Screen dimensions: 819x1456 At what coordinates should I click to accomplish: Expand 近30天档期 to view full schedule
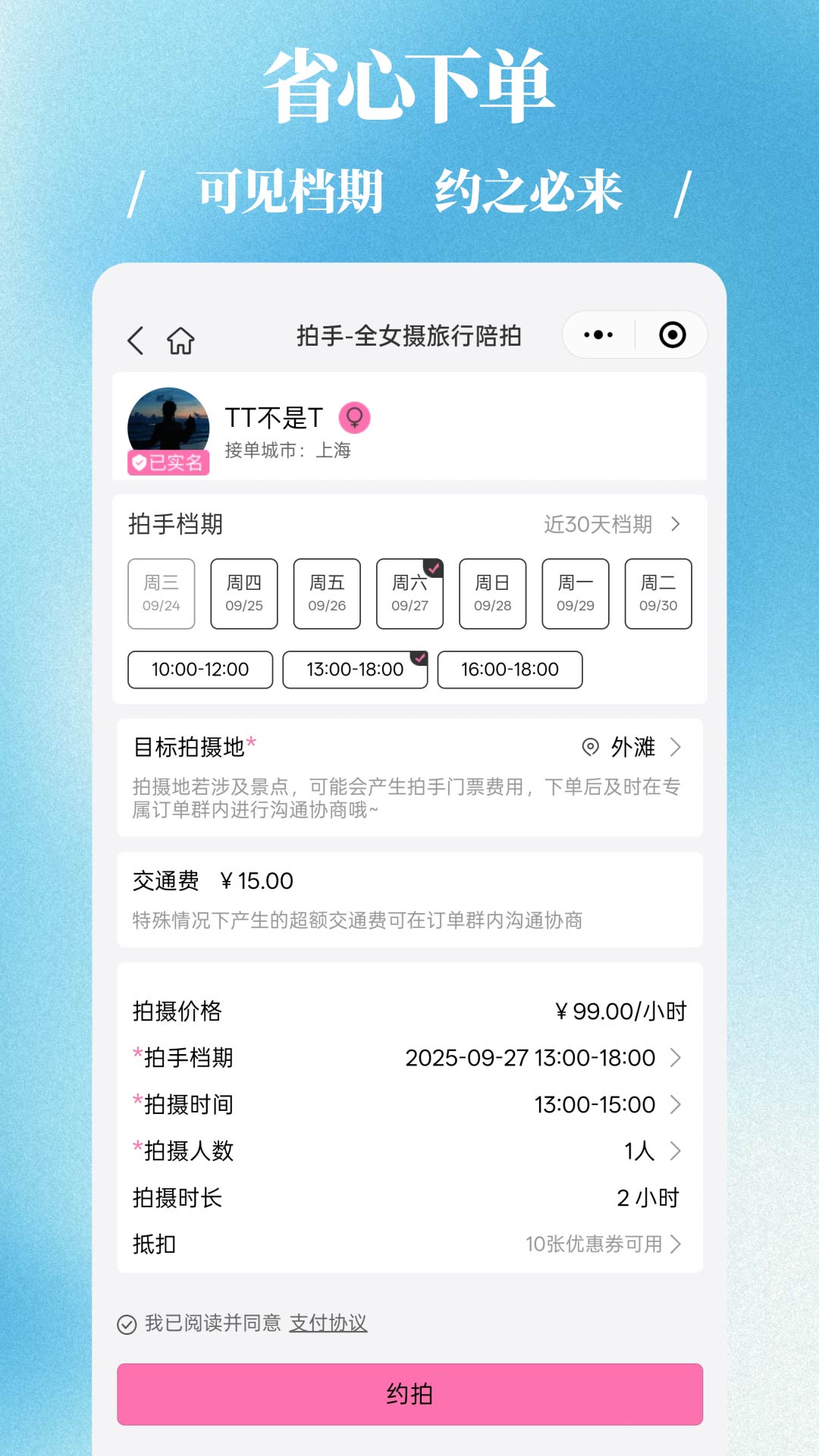607,523
